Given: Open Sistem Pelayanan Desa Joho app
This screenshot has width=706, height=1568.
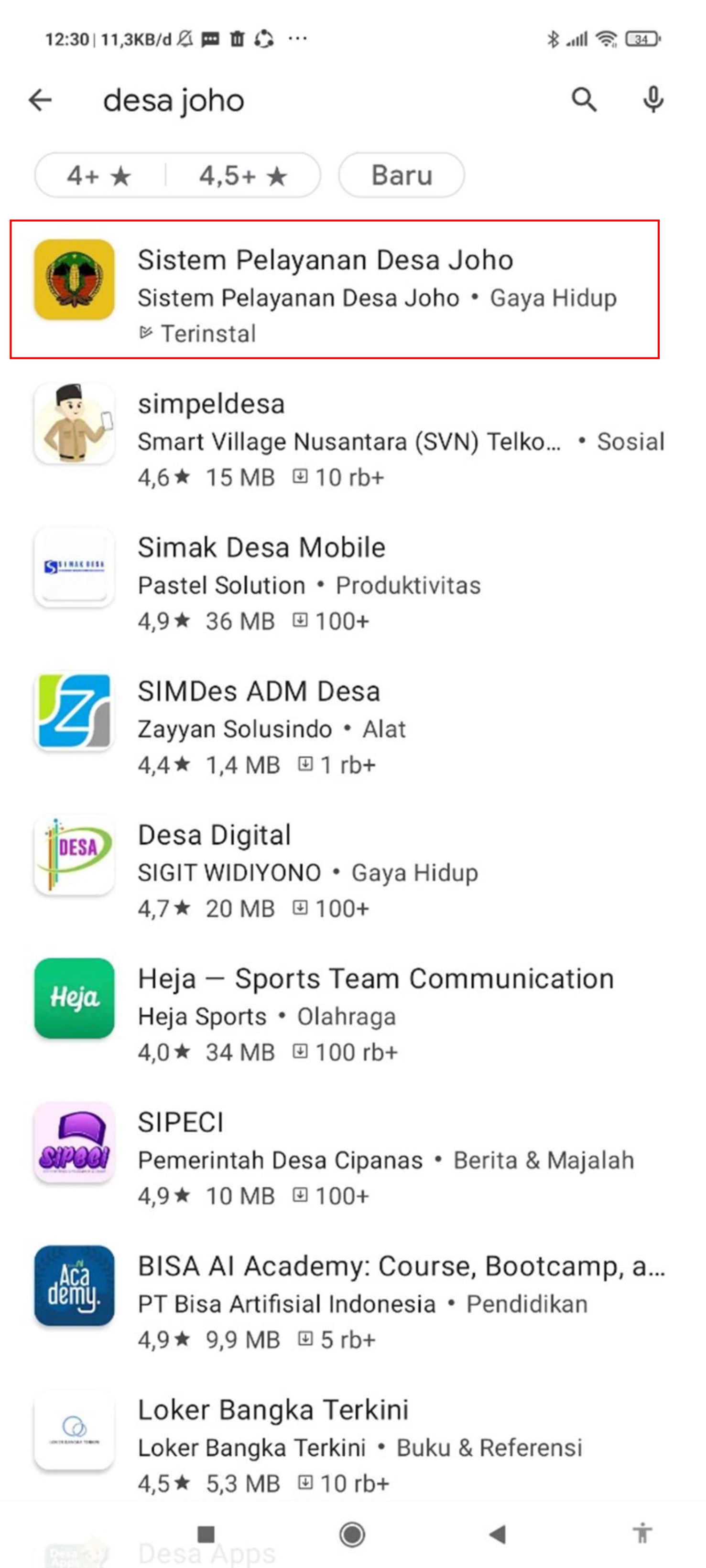Looking at the screenshot, I should (326, 260).
